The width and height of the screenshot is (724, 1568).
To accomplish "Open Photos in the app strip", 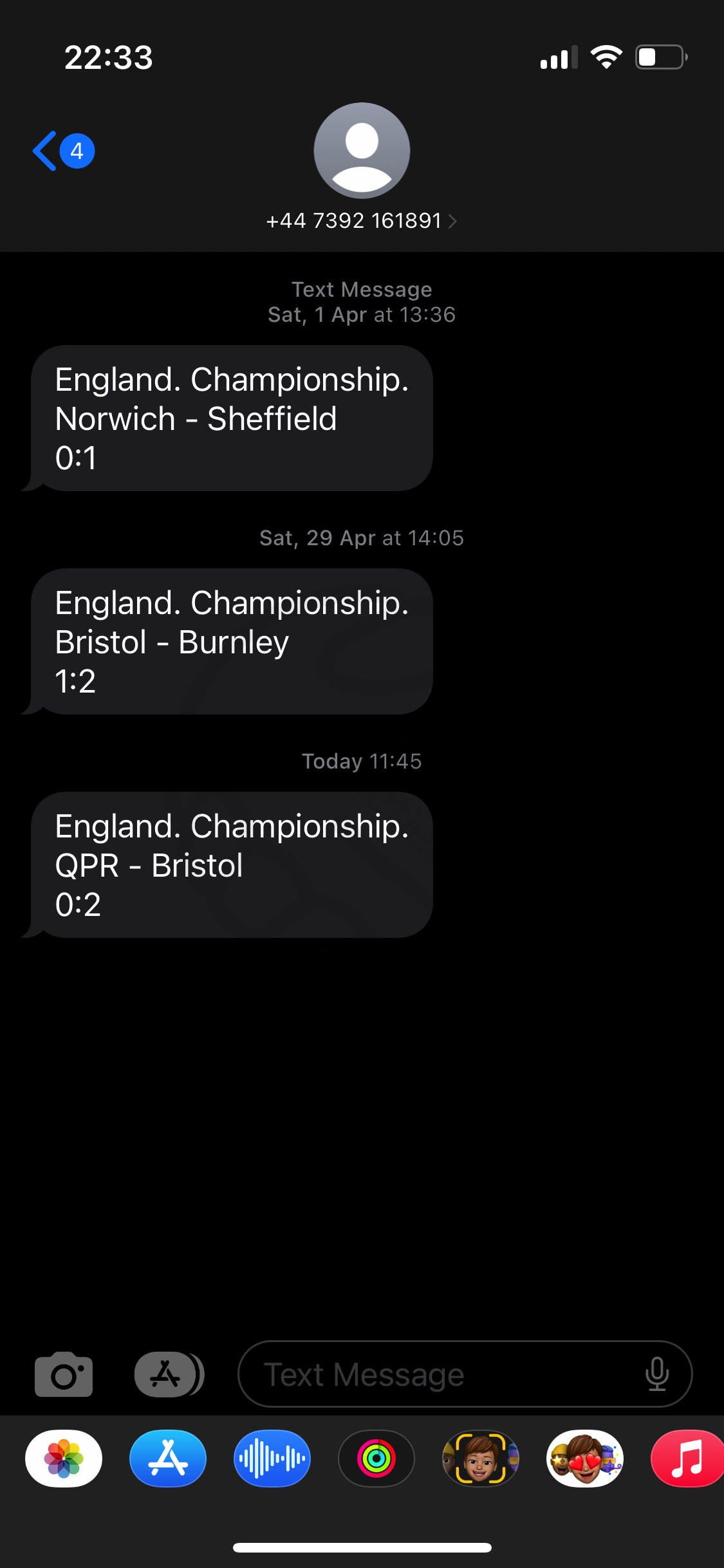I will pos(64,1459).
